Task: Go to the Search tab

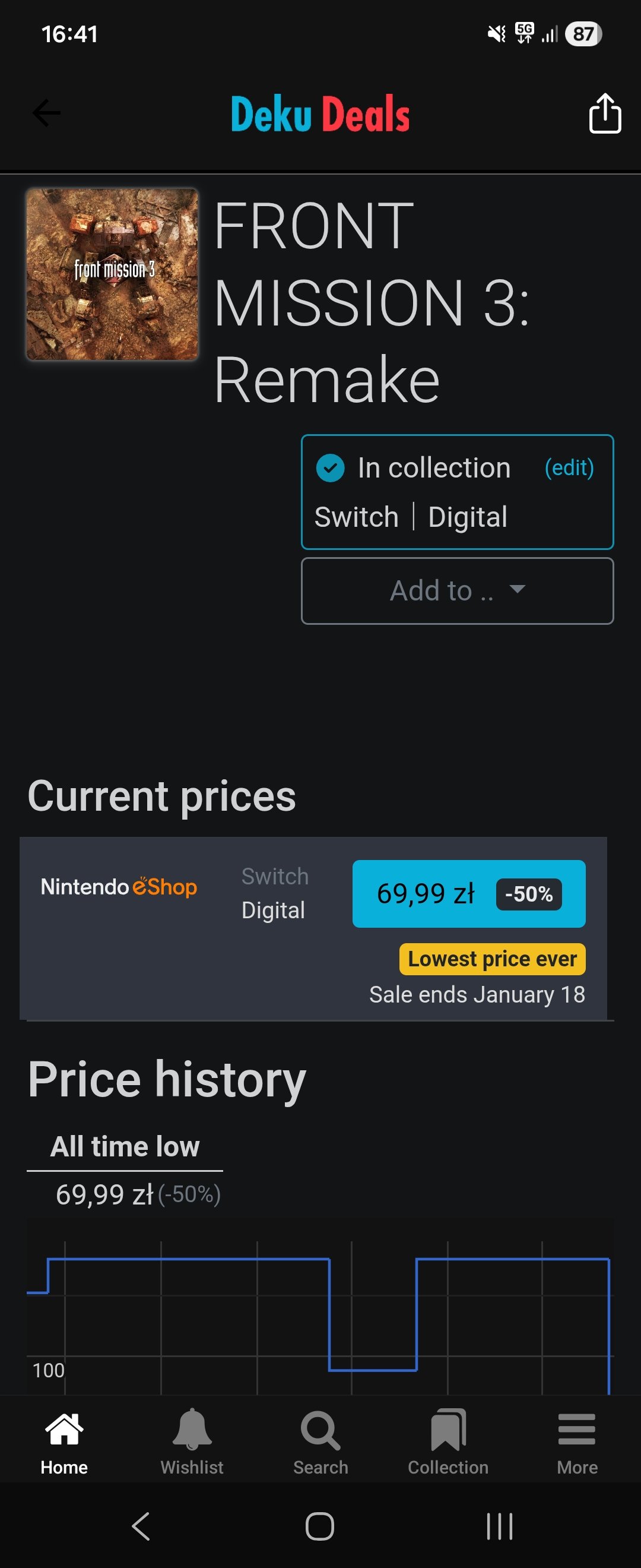Action: [320, 1441]
